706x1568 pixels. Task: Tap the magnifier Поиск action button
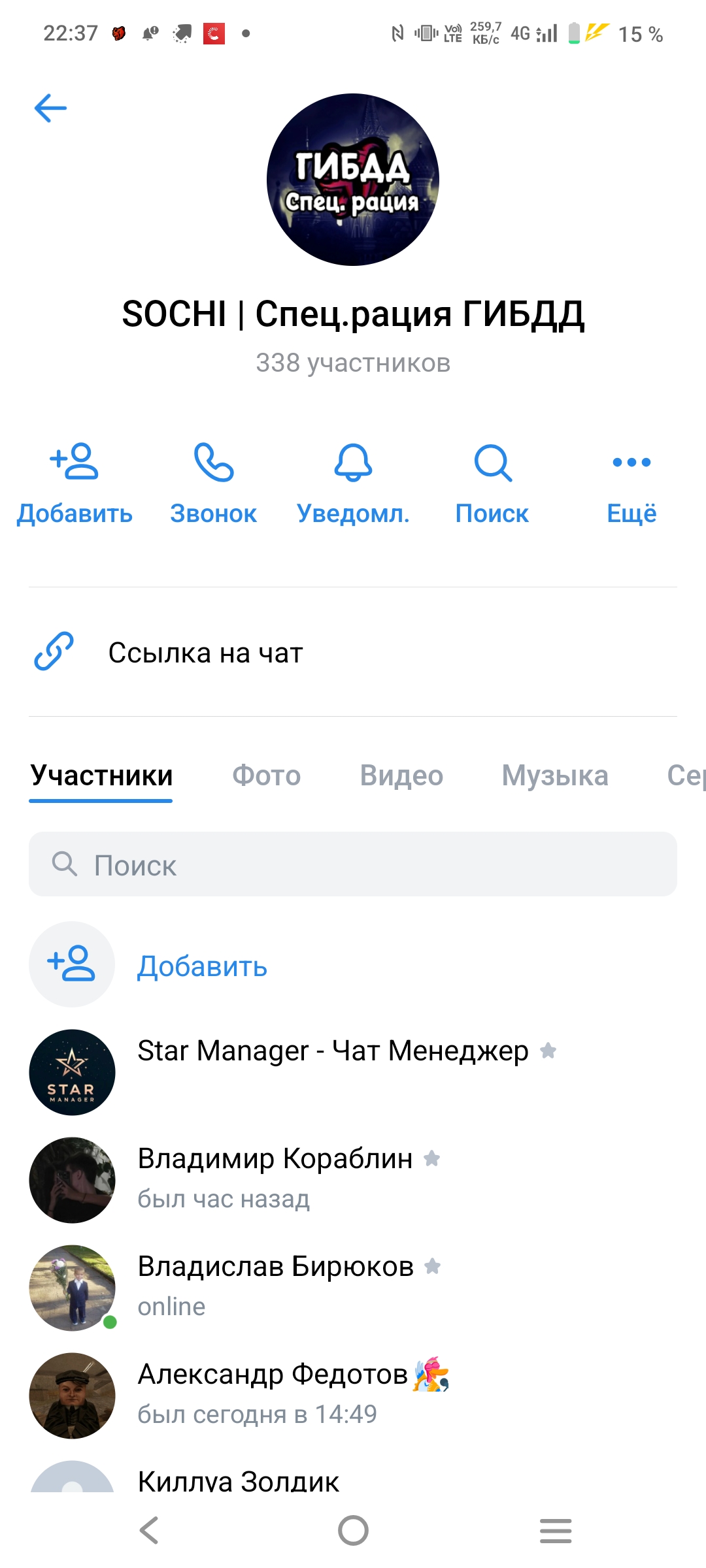[x=492, y=483]
